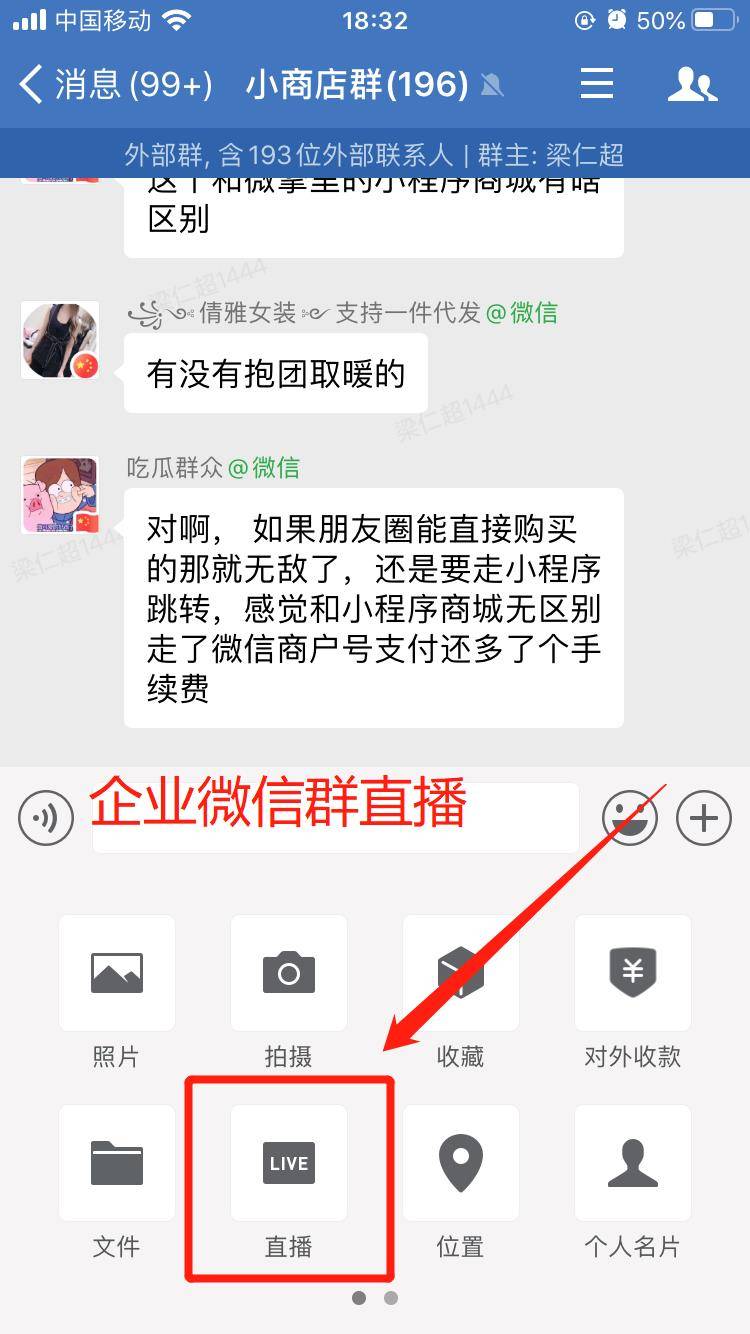The image size is (750, 1334).
Task: Choose 照片 to send a photo
Action: click(117, 973)
